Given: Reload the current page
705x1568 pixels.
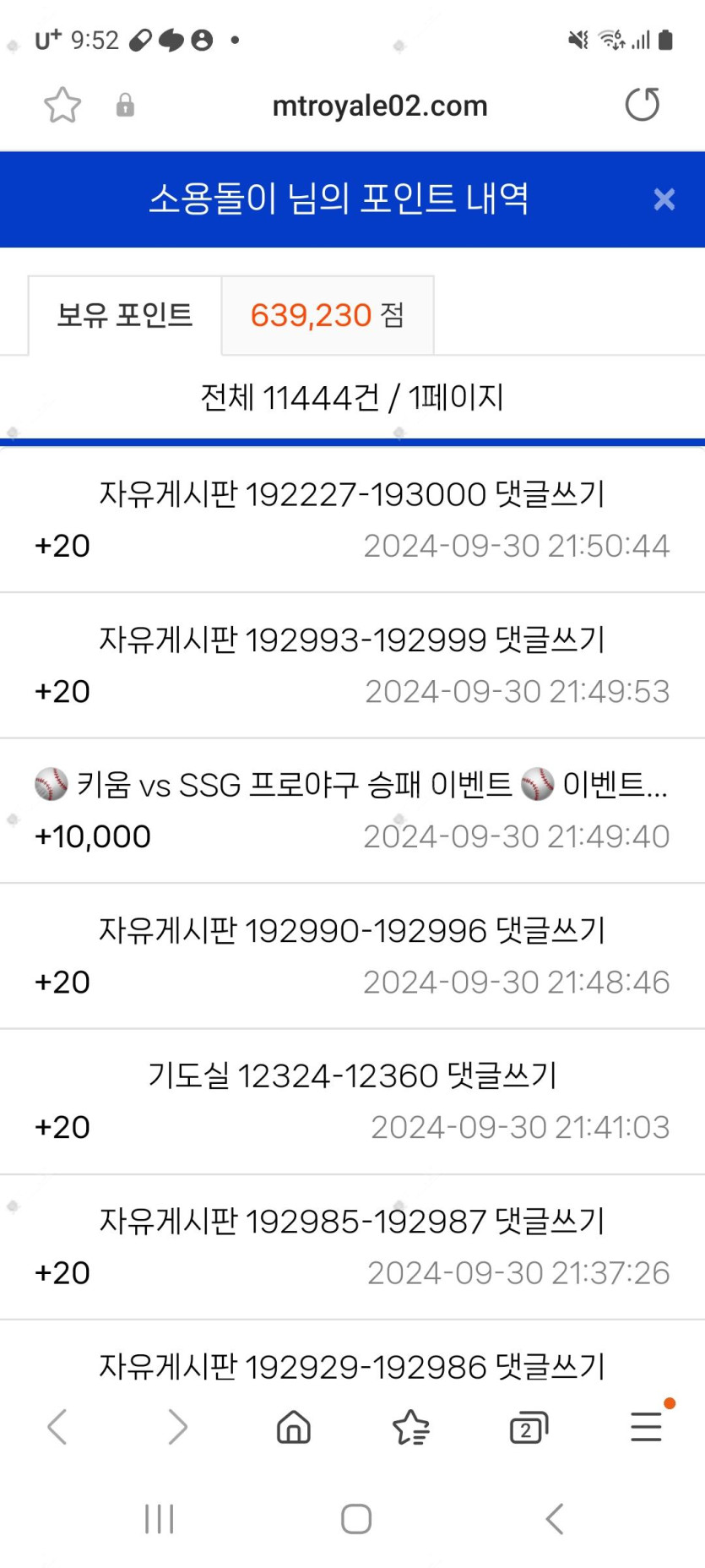Looking at the screenshot, I should point(642,105).
